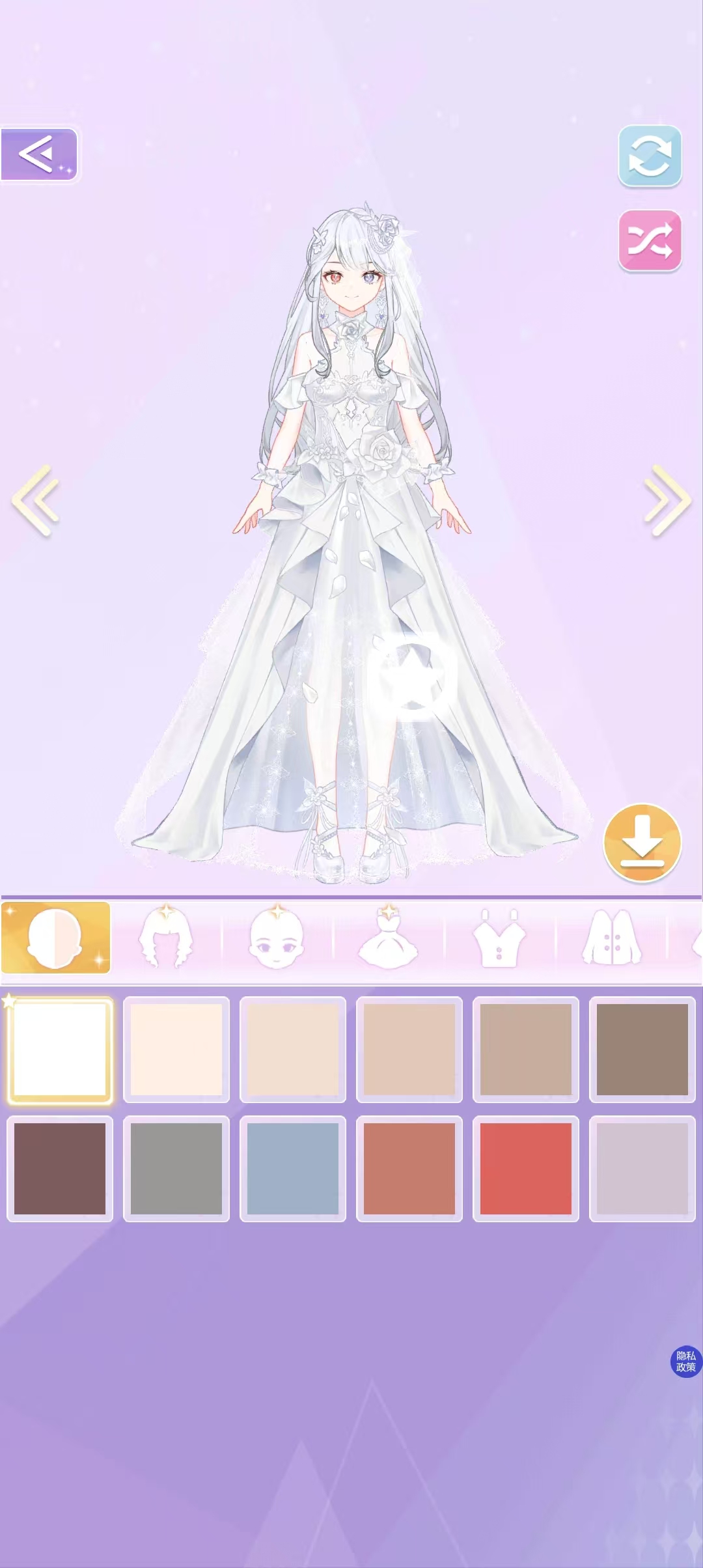Randomize the outfit with the pink shuffle button
Viewport: 703px width, 1568px height.
coord(650,241)
